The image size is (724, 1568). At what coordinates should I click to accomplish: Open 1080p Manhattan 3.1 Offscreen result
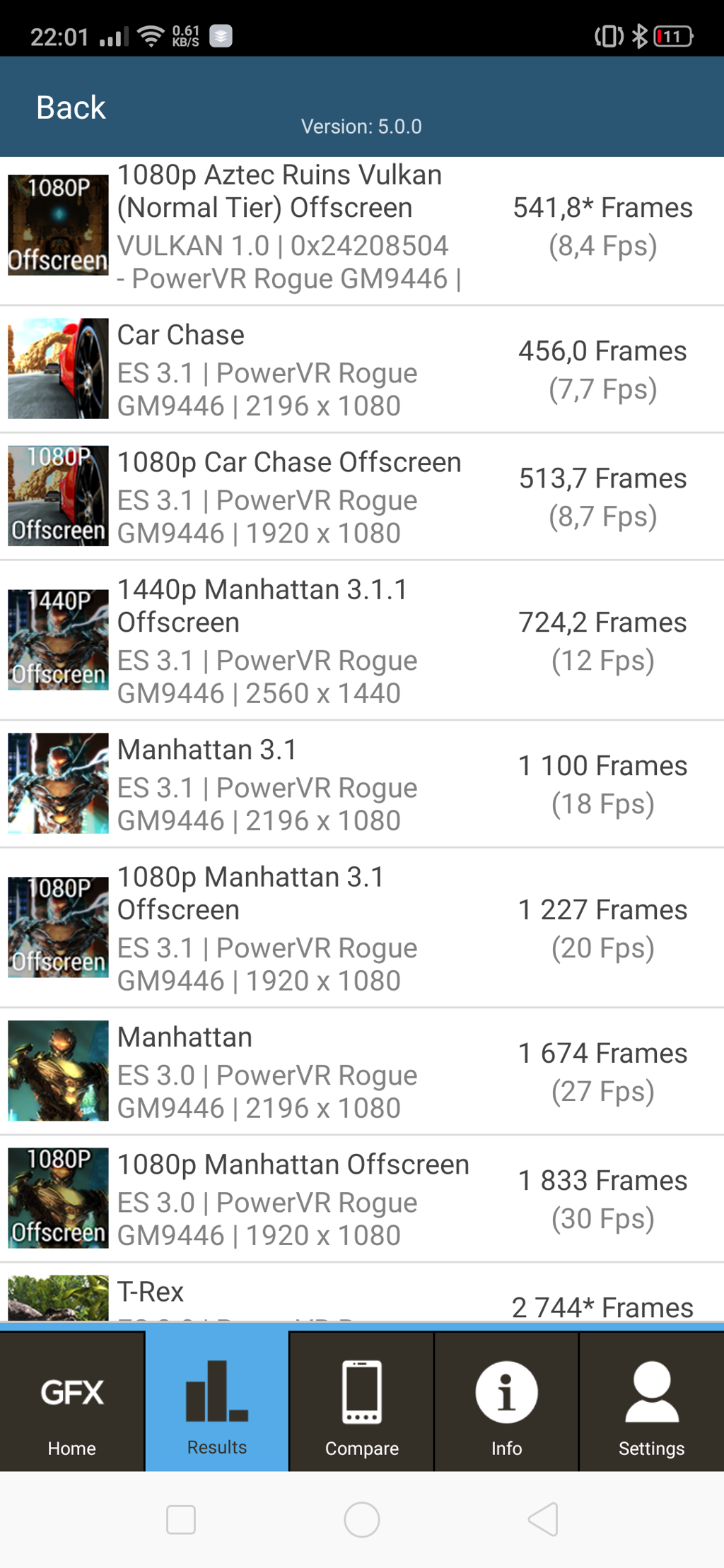click(362, 929)
